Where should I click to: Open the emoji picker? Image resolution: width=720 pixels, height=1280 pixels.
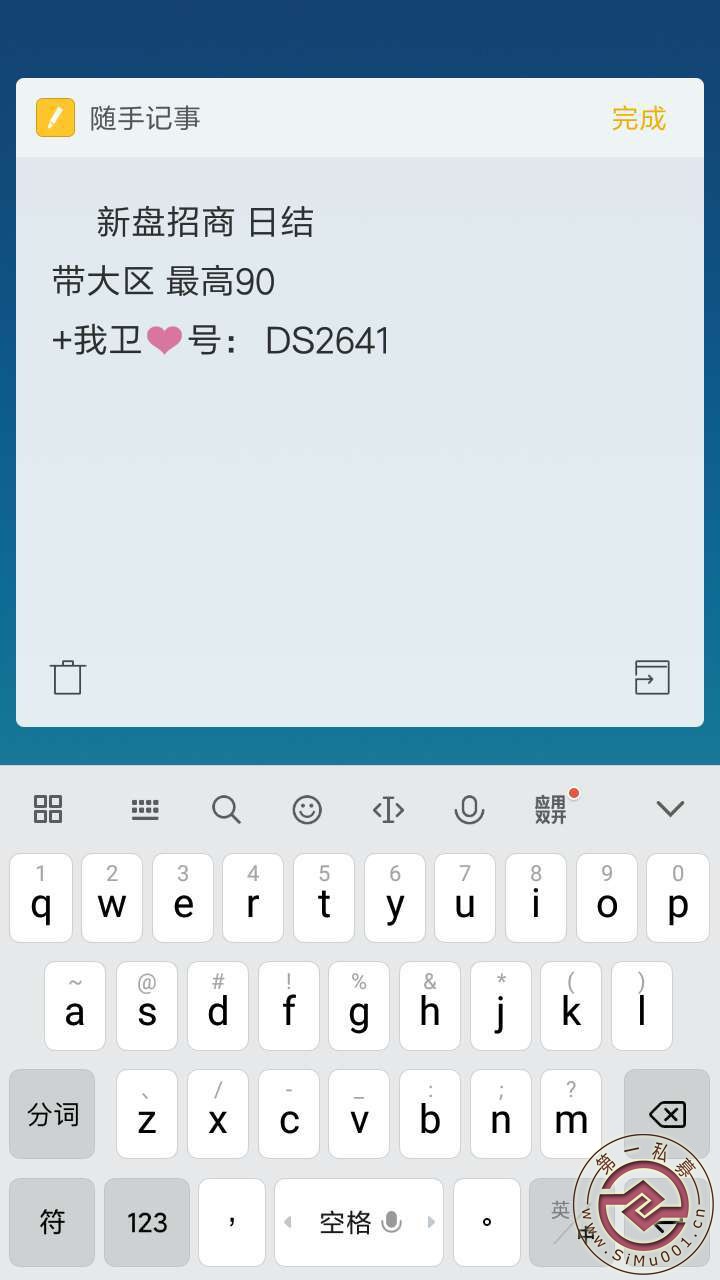click(307, 809)
